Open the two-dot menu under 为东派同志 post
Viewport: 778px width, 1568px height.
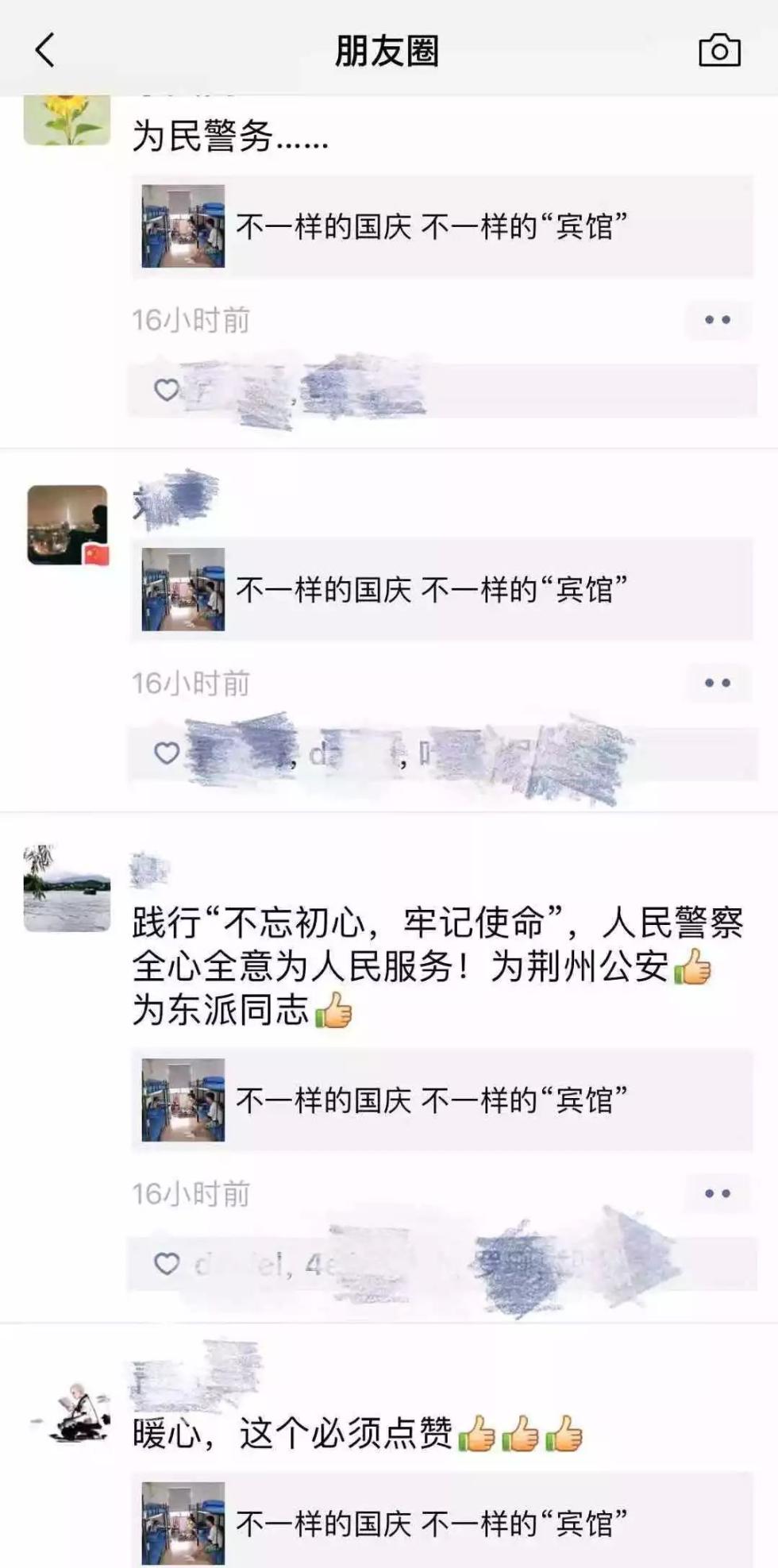point(718,1193)
